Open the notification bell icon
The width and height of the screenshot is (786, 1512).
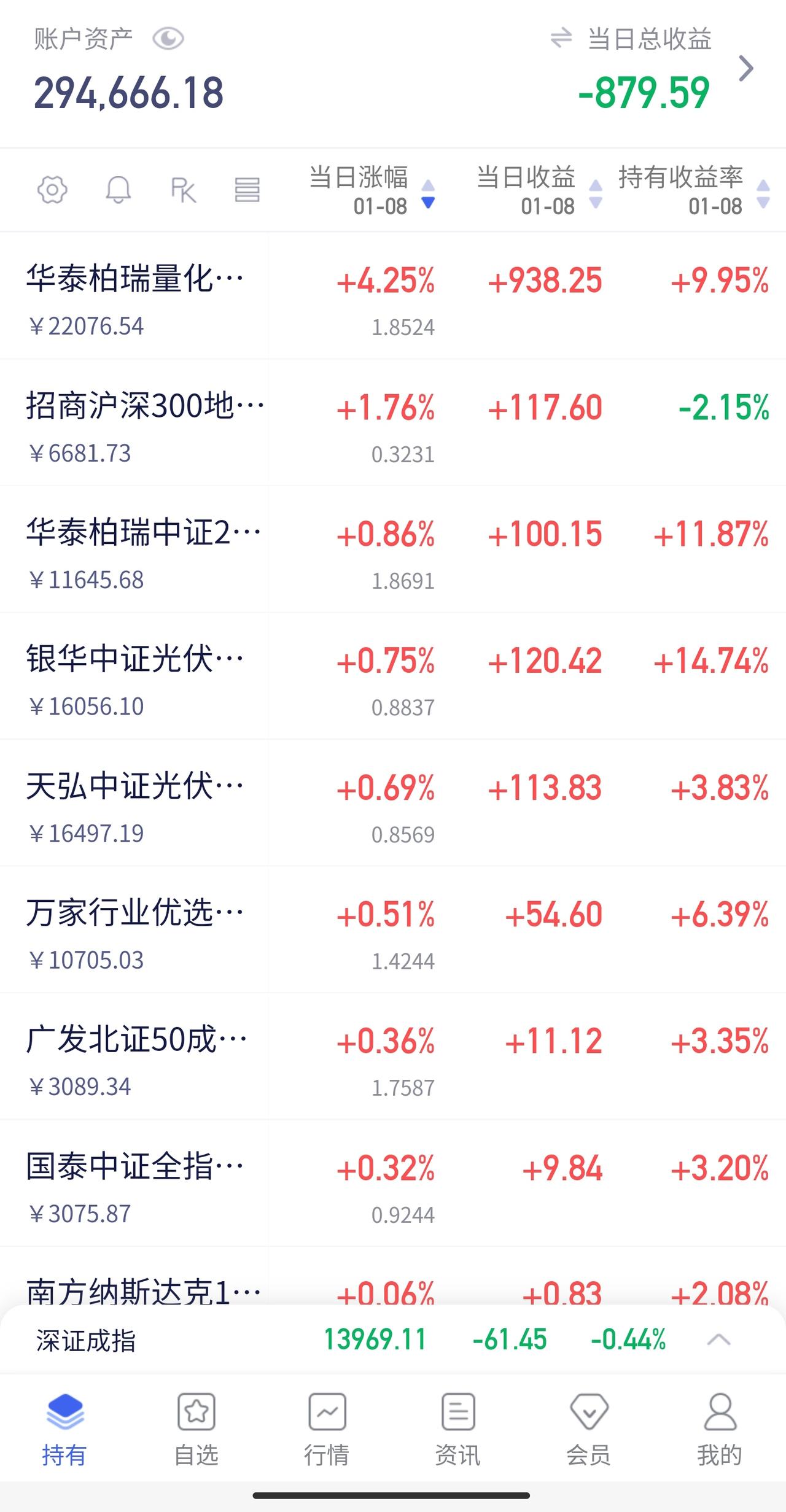(119, 190)
